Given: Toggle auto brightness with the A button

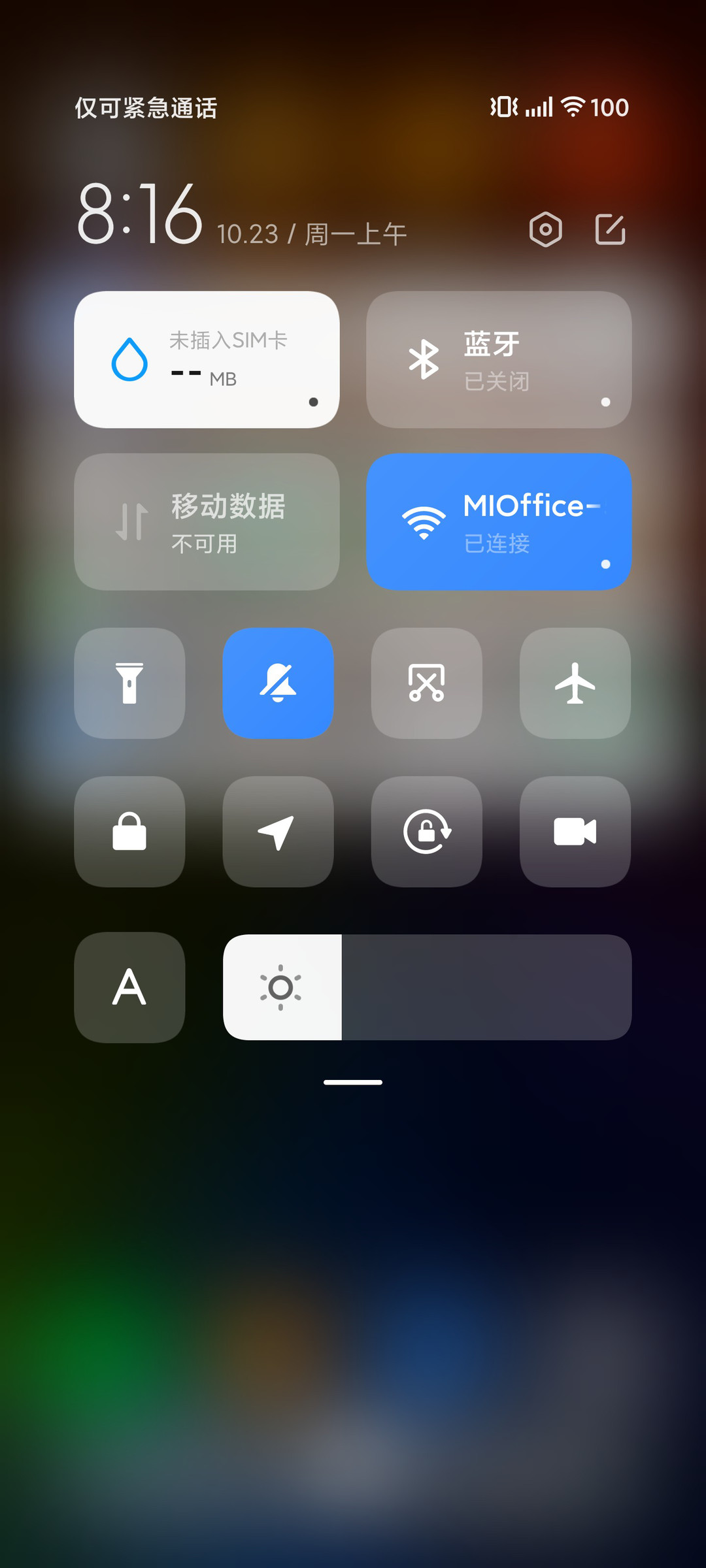Looking at the screenshot, I should tap(129, 987).
